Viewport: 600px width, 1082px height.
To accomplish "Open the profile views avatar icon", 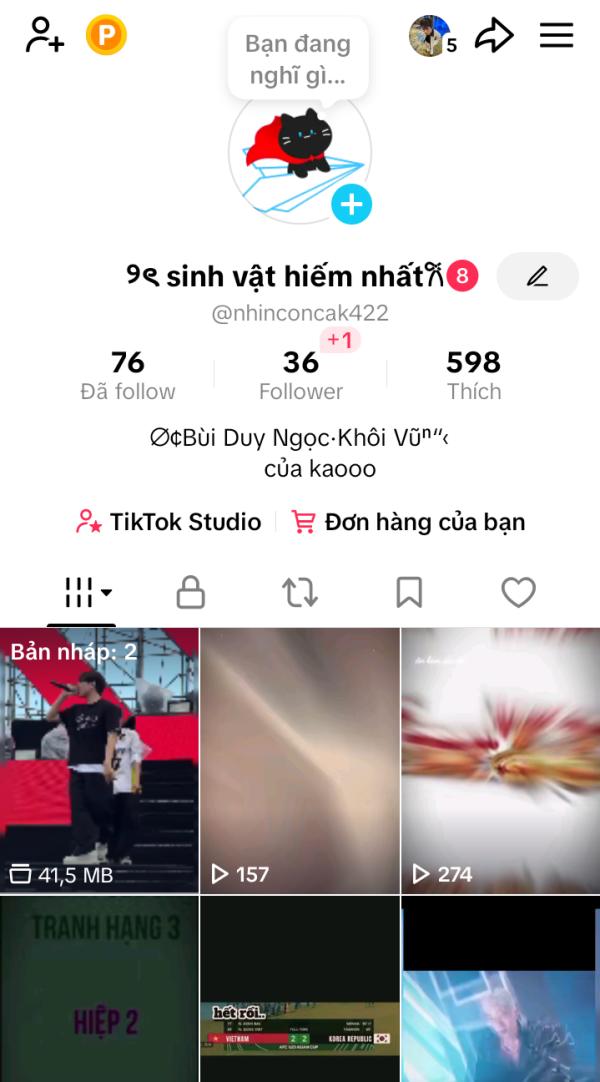I will point(431,37).
